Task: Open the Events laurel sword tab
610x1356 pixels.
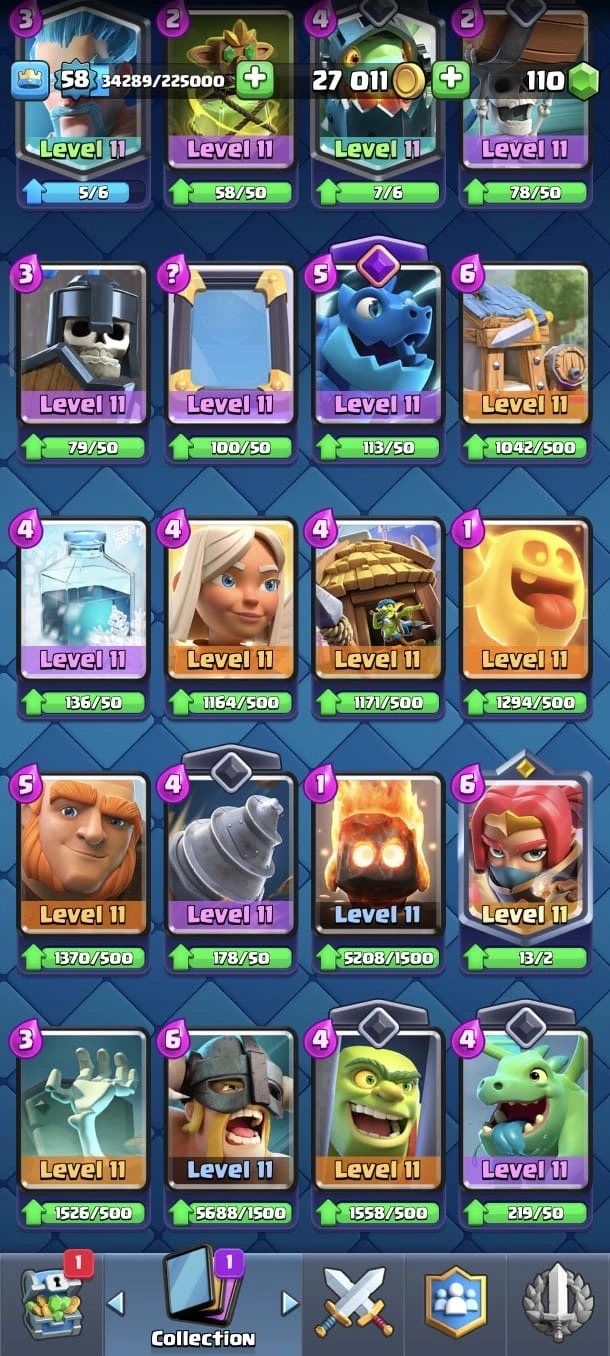Action: click(558, 1302)
